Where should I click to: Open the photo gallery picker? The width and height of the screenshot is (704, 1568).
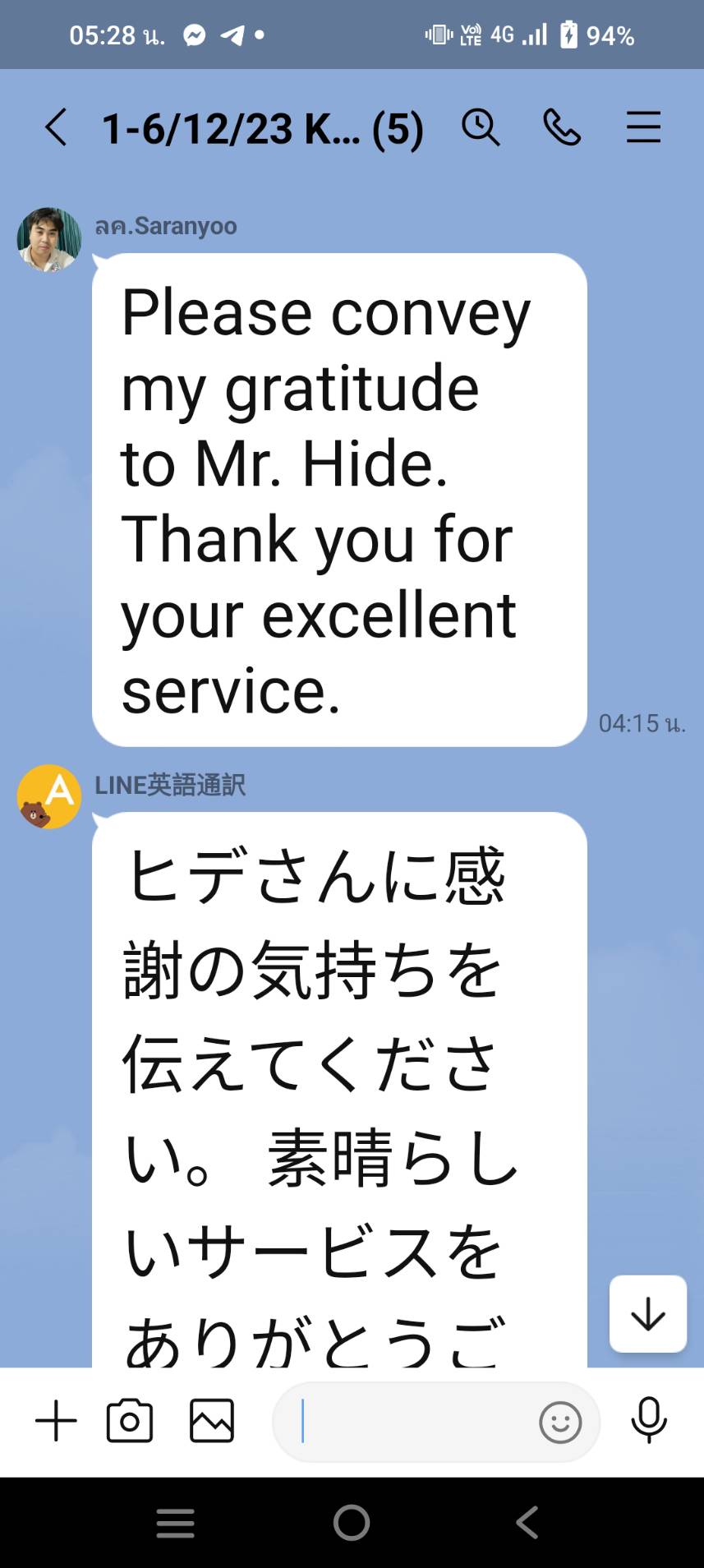tap(212, 1421)
